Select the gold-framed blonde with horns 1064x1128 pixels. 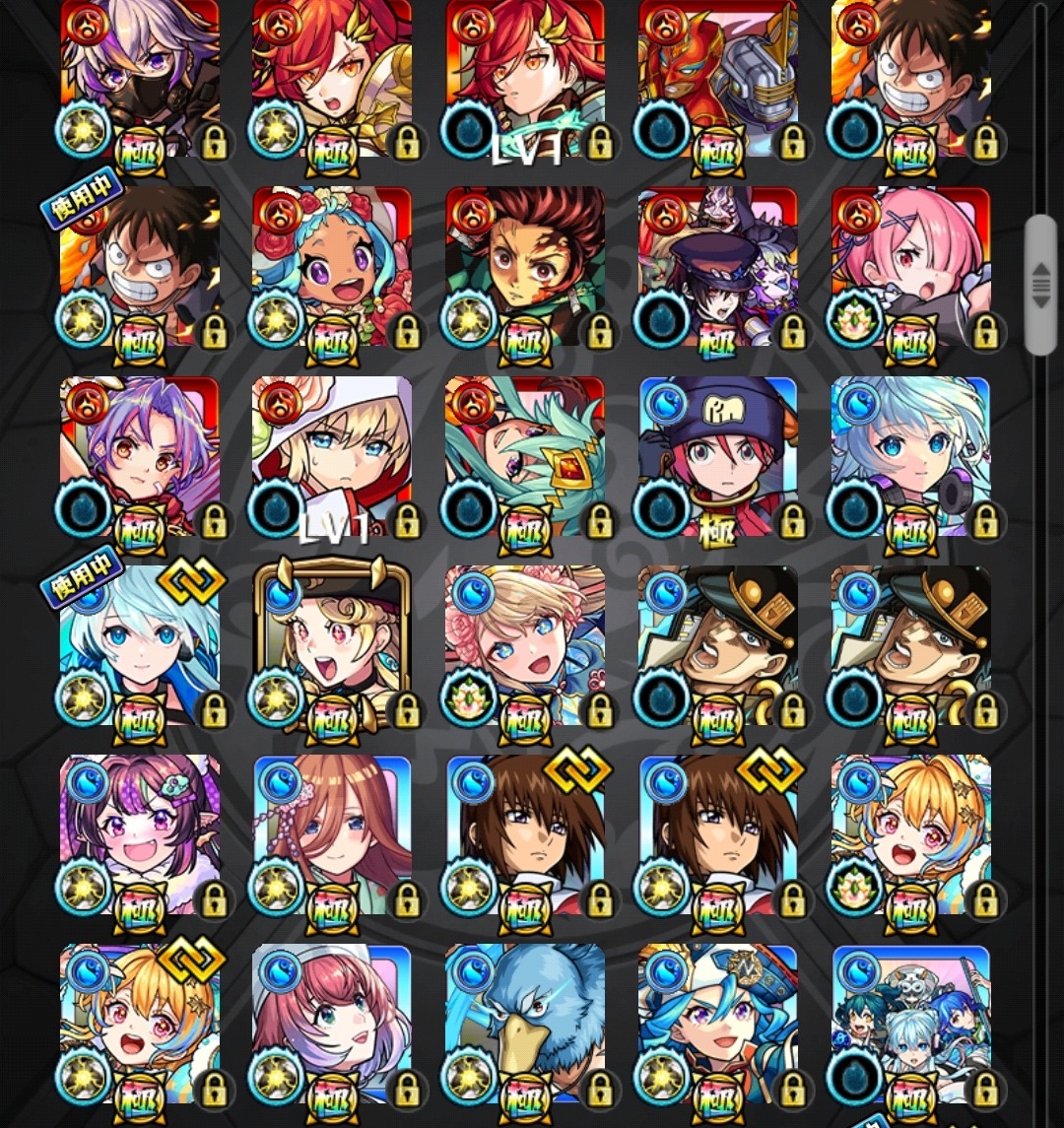(x=332, y=645)
